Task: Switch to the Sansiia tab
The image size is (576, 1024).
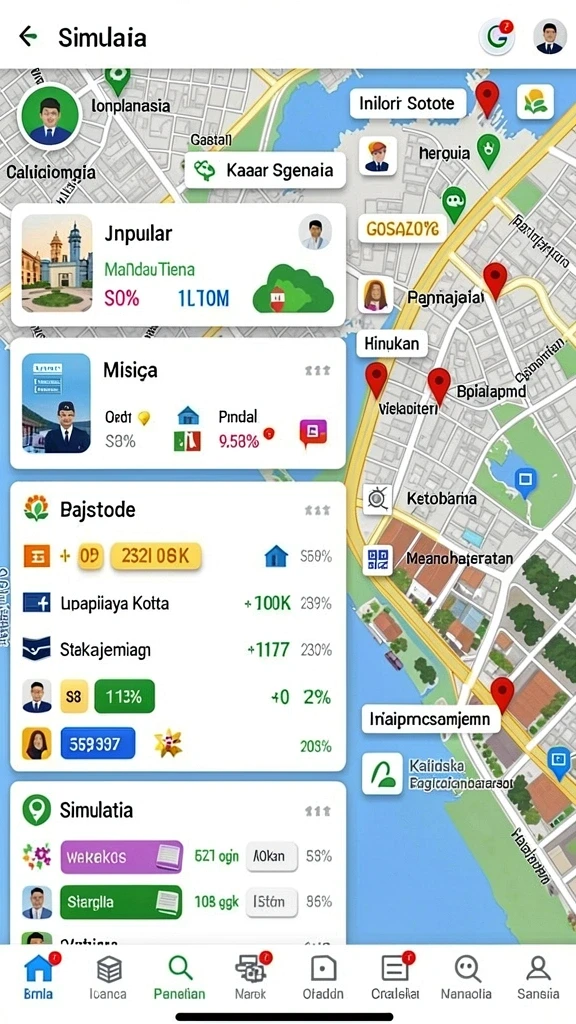Action: click(538, 976)
